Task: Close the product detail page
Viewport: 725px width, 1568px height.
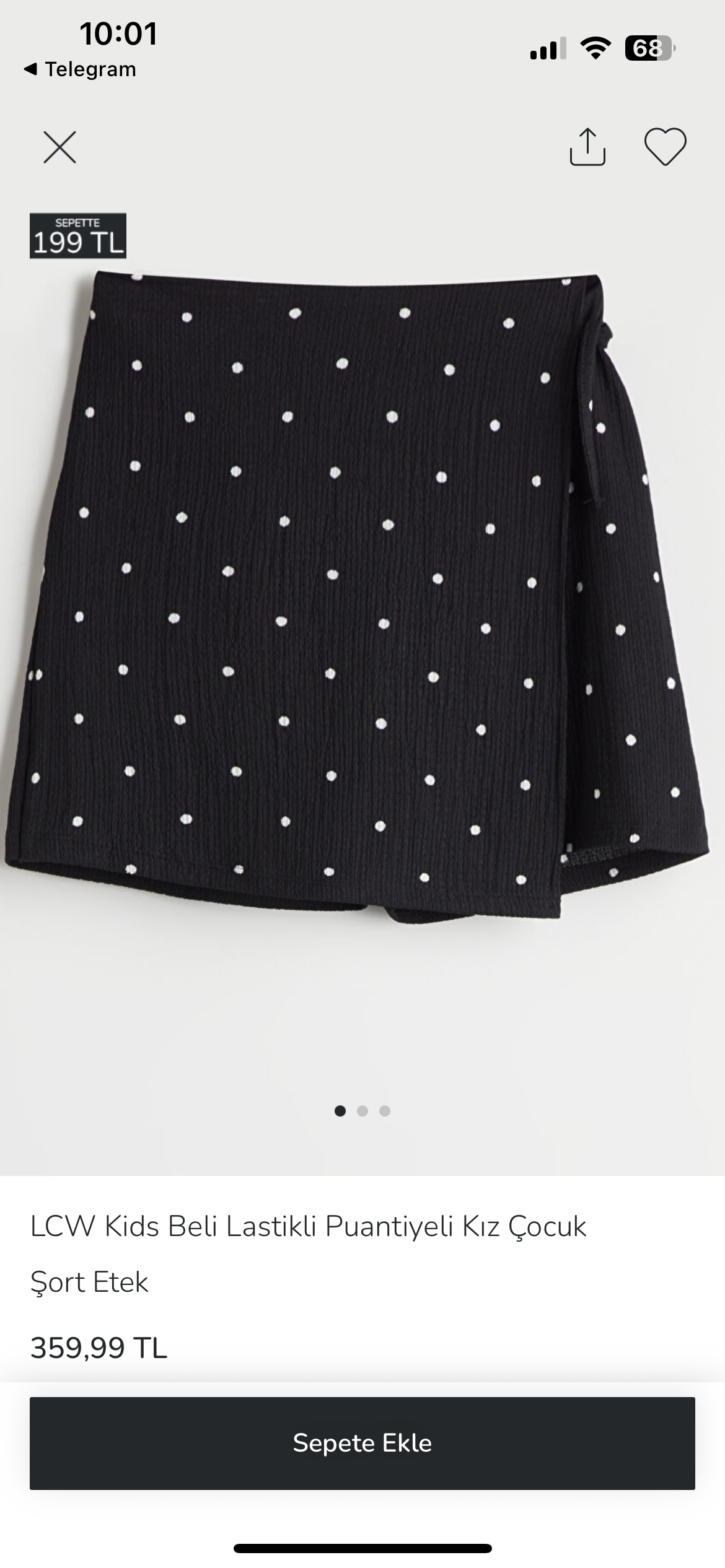Action: click(60, 147)
